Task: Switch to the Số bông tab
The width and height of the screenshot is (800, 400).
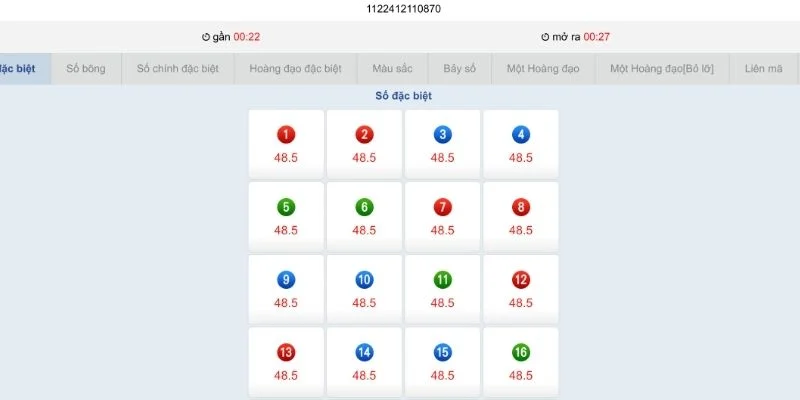Action: pos(86,69)
